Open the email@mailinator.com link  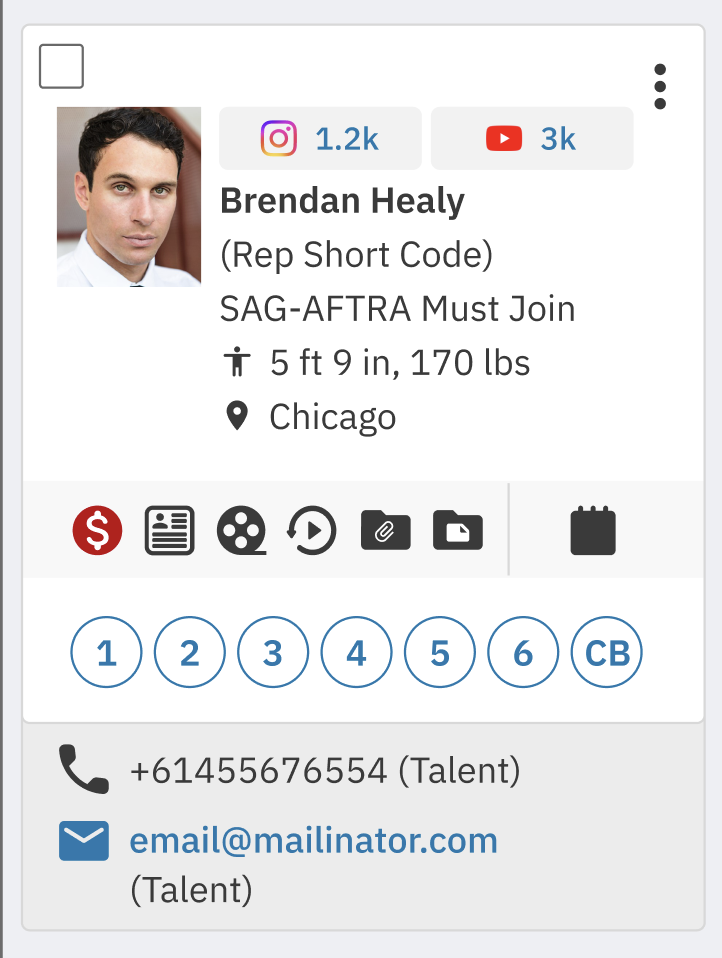pos(313,840)
